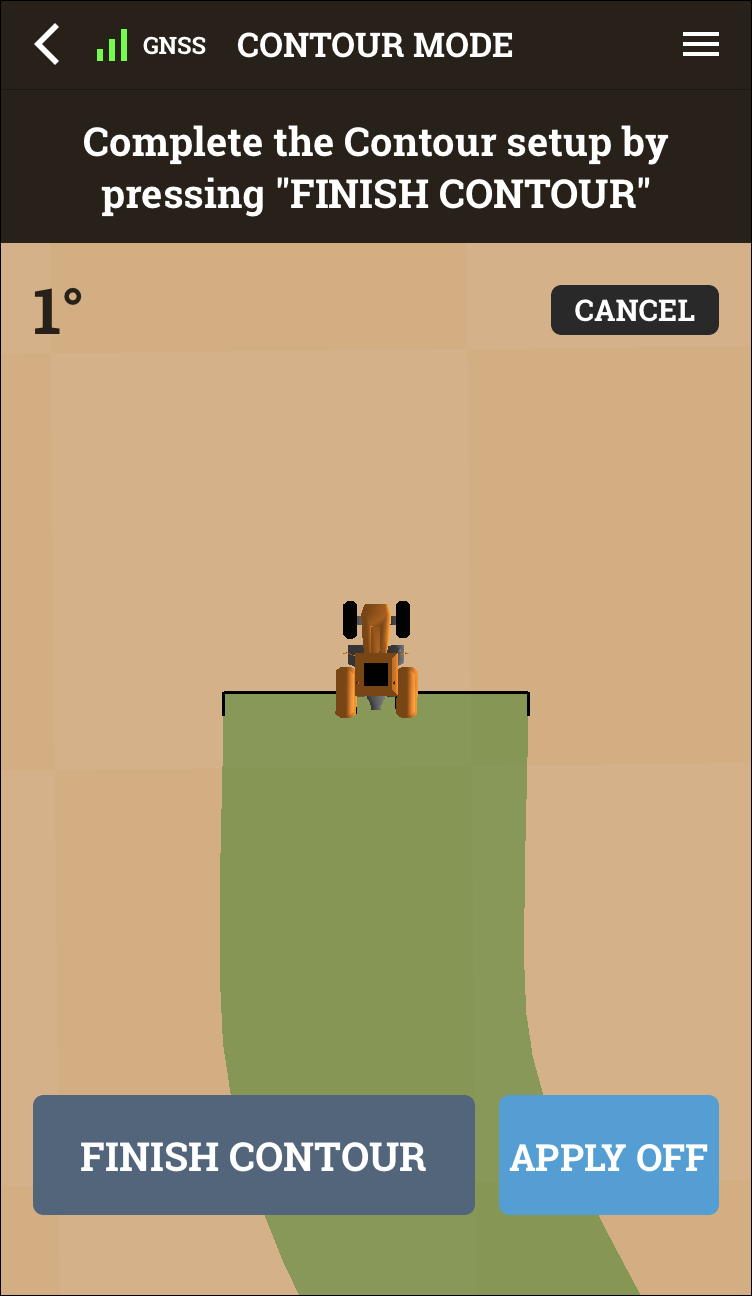Toggle the APPLY OFF button
This screenshot has width=752, height=1296.
pos(608,1155)
